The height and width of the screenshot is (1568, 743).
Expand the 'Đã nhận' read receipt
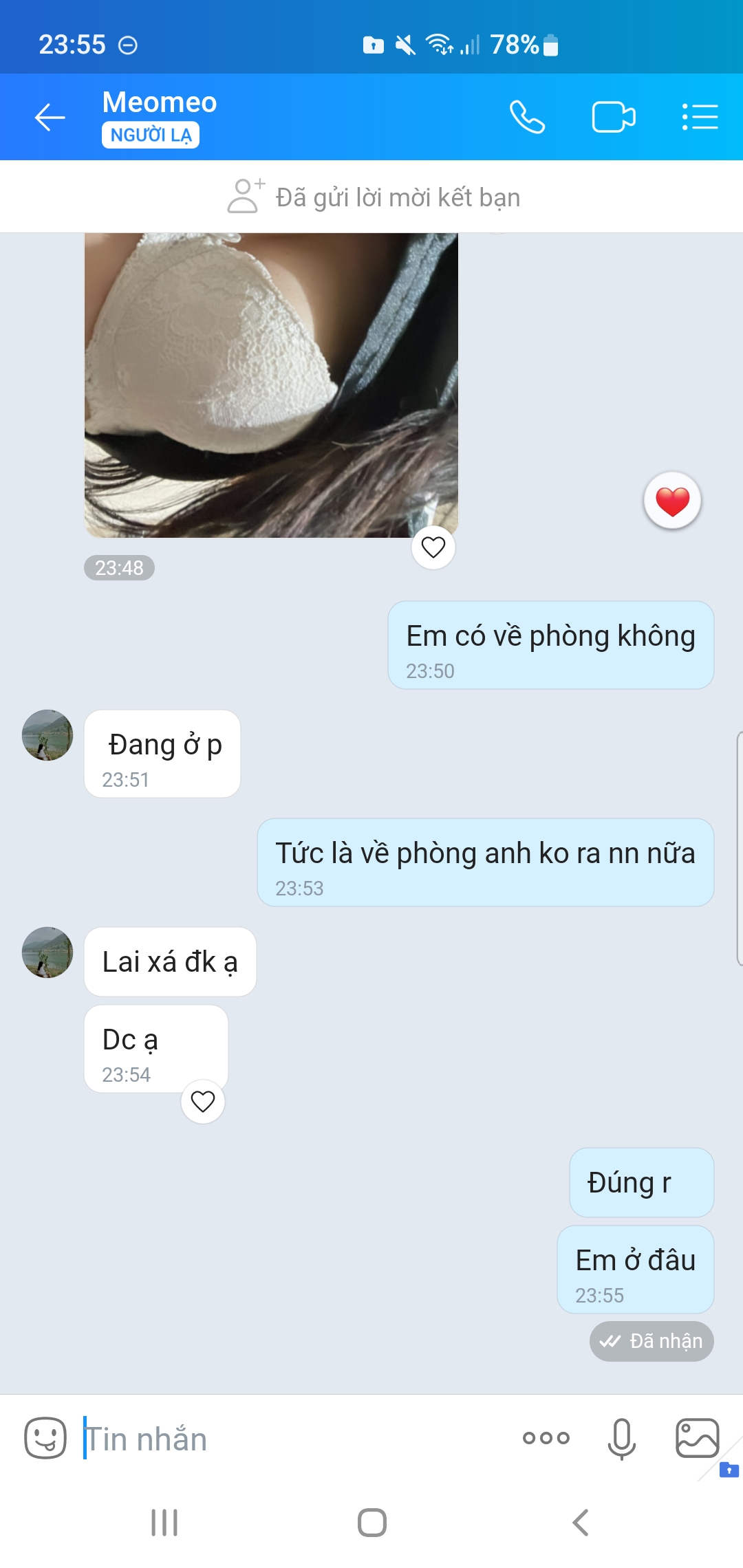651,1340
